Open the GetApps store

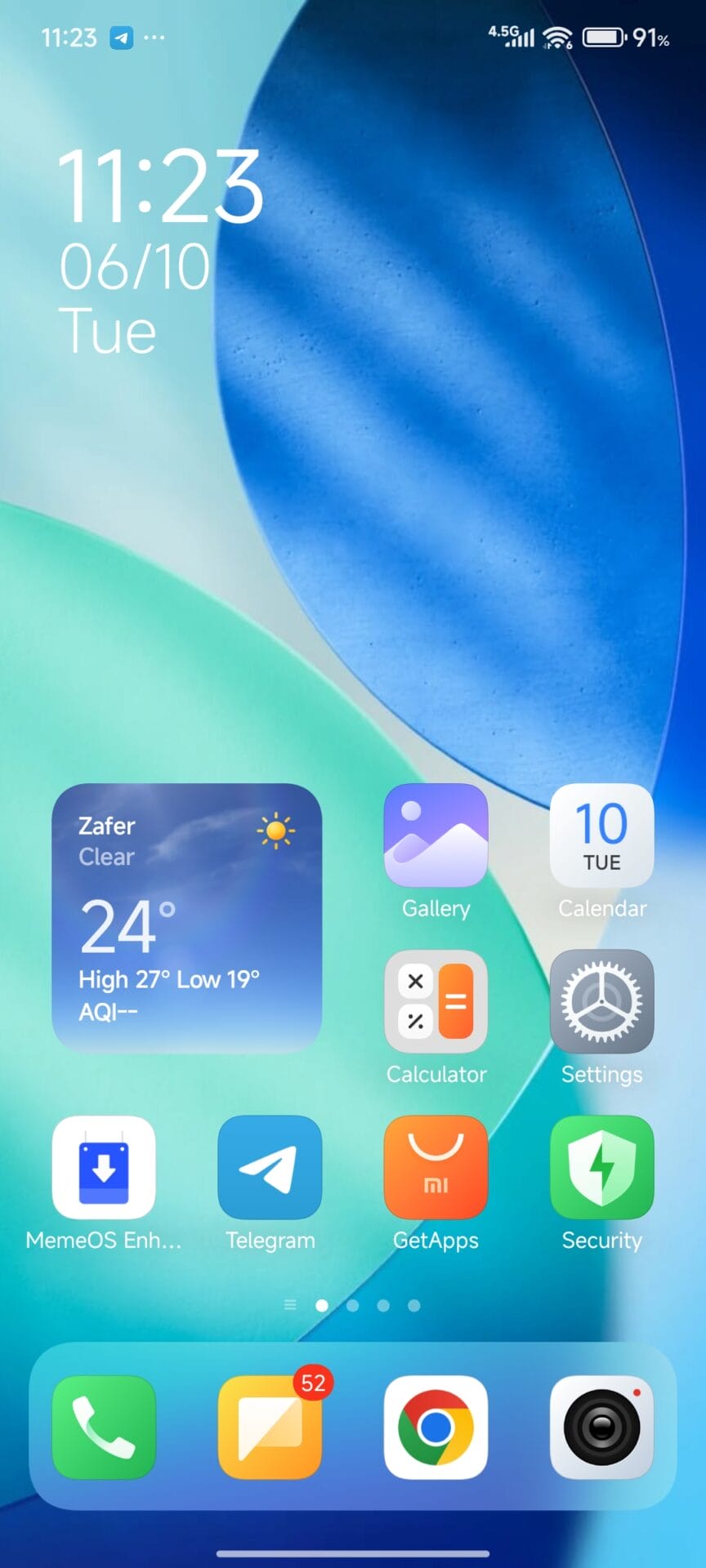point(436,1167)
